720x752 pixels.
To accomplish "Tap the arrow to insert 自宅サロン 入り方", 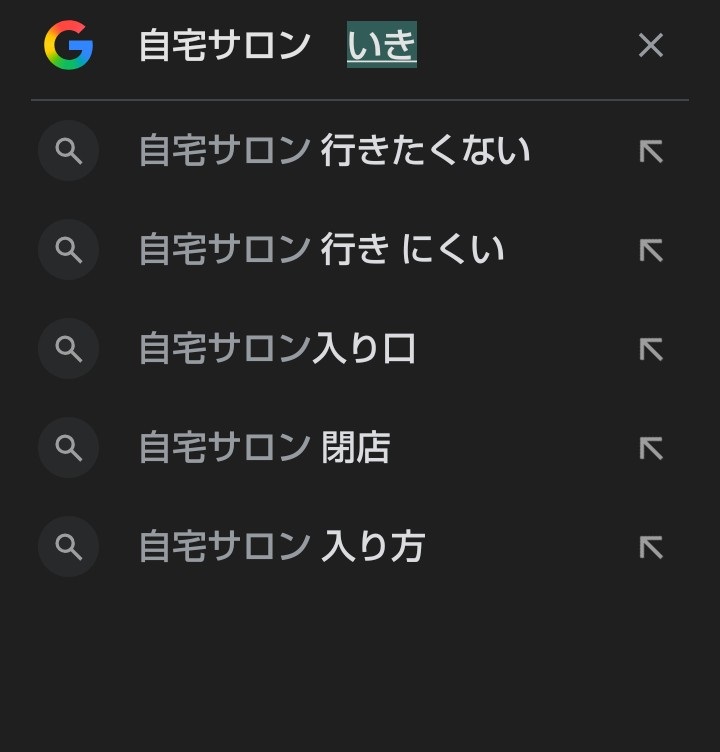I will click(651, 546).
